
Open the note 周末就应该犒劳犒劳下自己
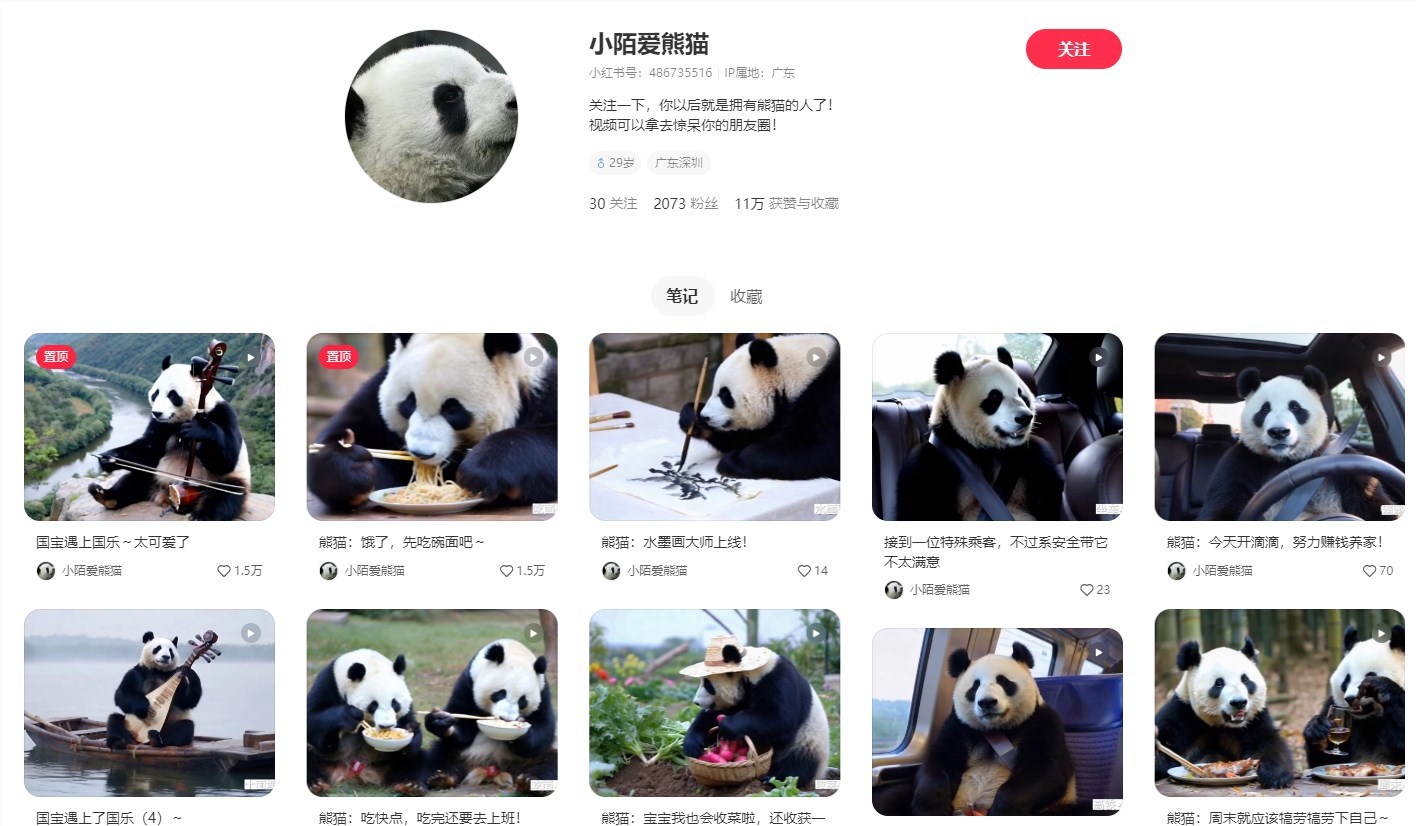tap(1279, 702)
